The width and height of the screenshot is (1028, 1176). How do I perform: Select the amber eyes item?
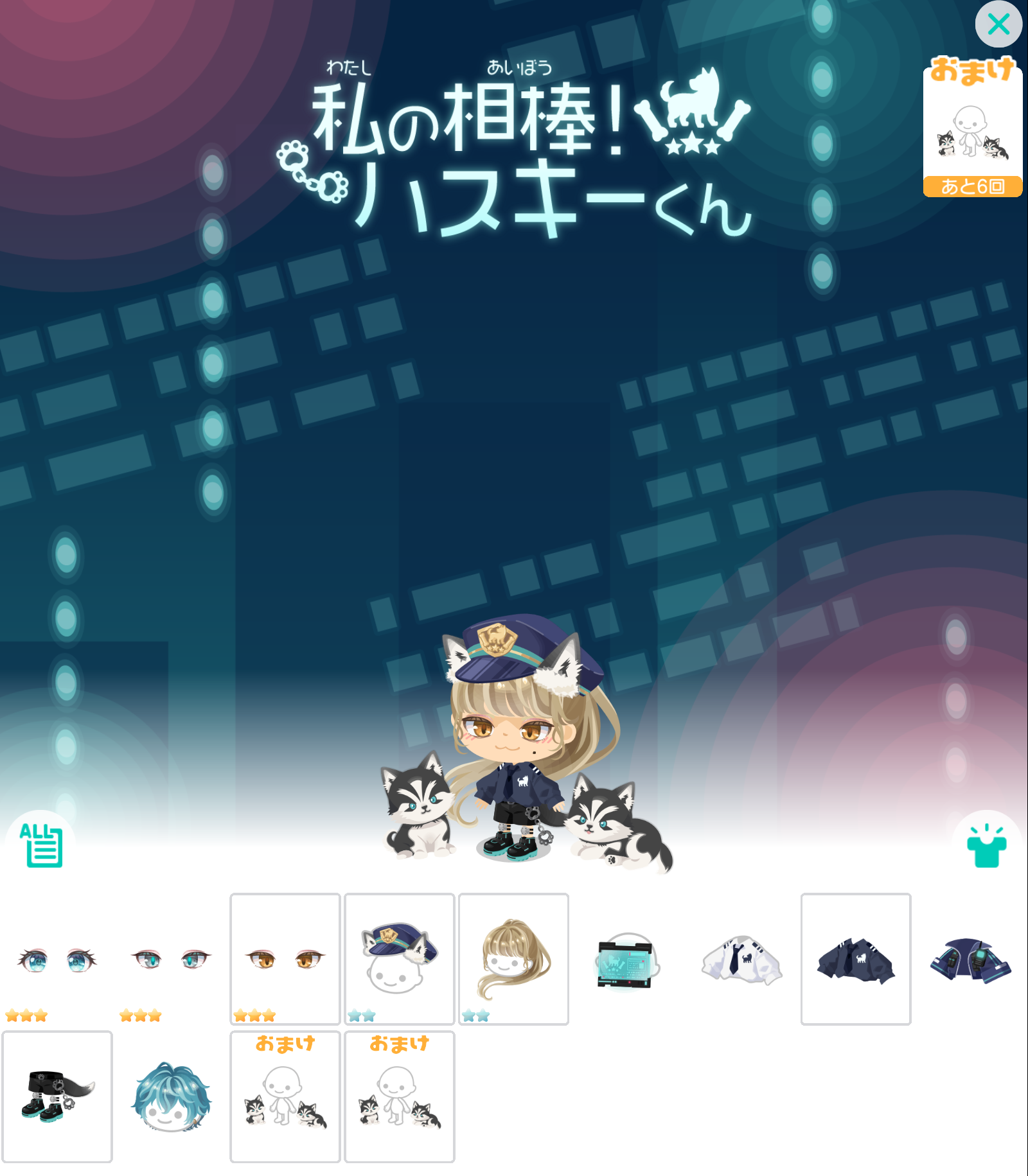click(285, 959)
